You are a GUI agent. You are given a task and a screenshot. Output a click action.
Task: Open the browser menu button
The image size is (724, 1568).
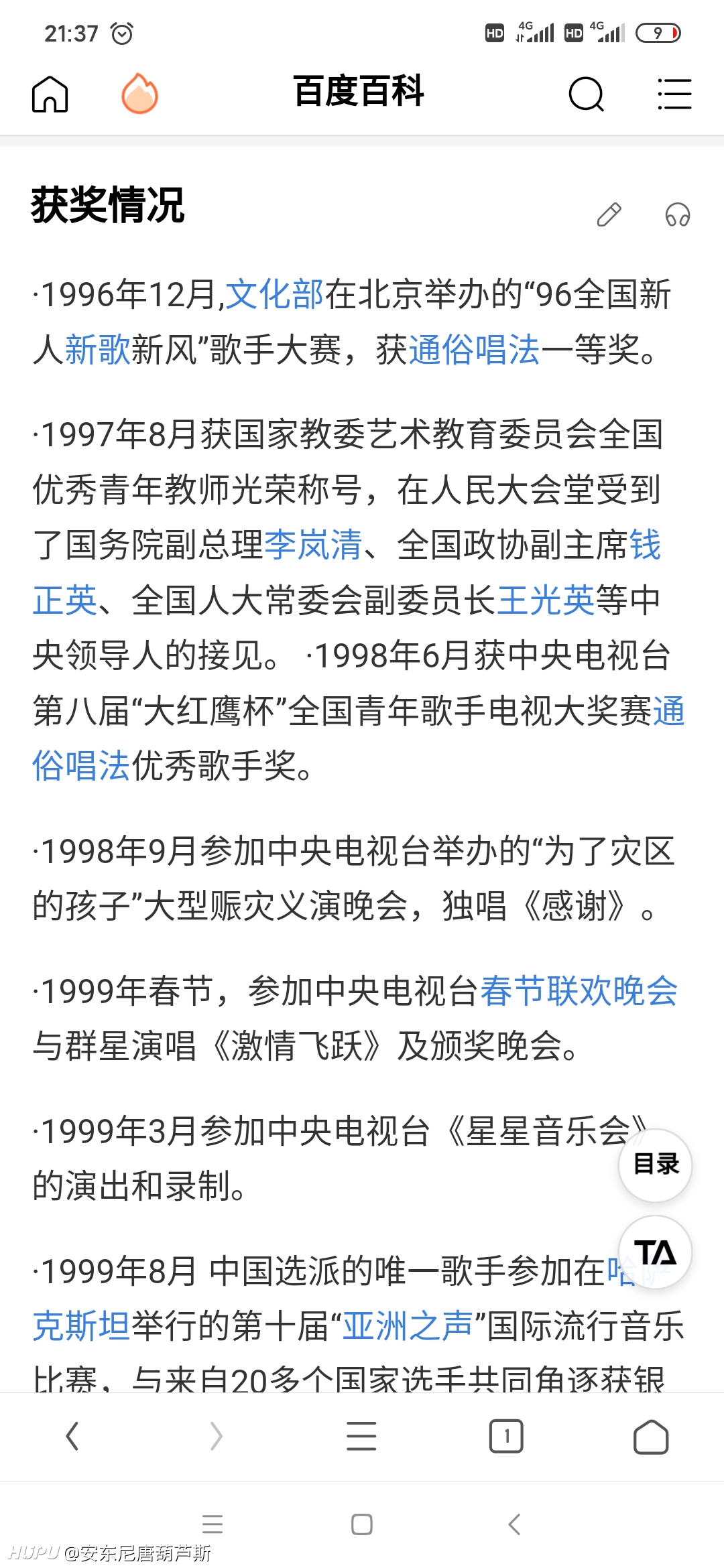click(x=361, y=1437)
